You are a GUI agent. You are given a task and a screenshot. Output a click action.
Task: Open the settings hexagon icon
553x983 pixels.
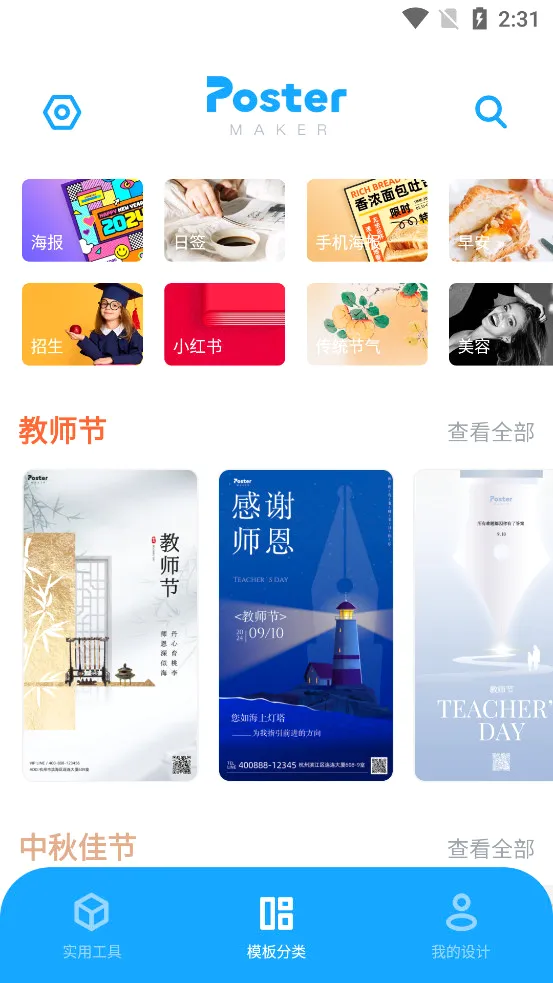pyautogui.click(x=62, y=112)
